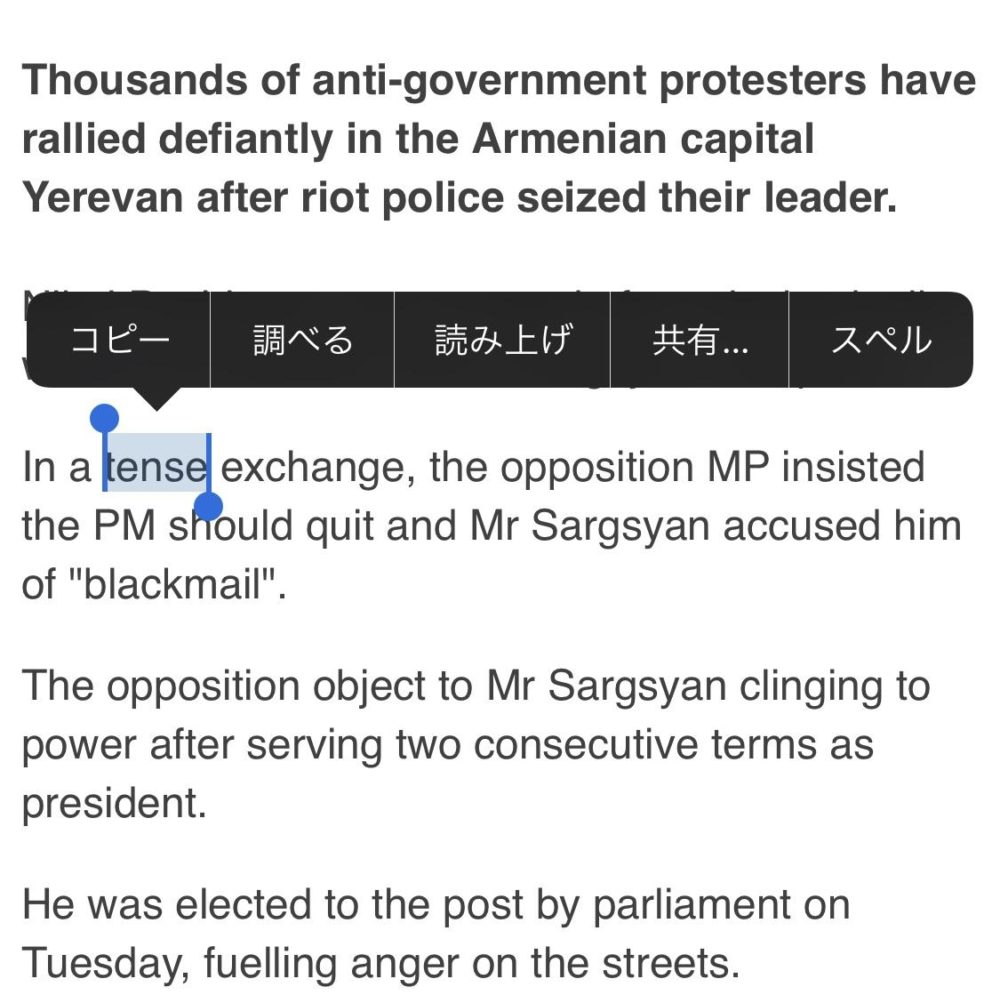Copy the selected word via コピー
This screenshot has width=1000, height=995.
[x=120, y=341]
